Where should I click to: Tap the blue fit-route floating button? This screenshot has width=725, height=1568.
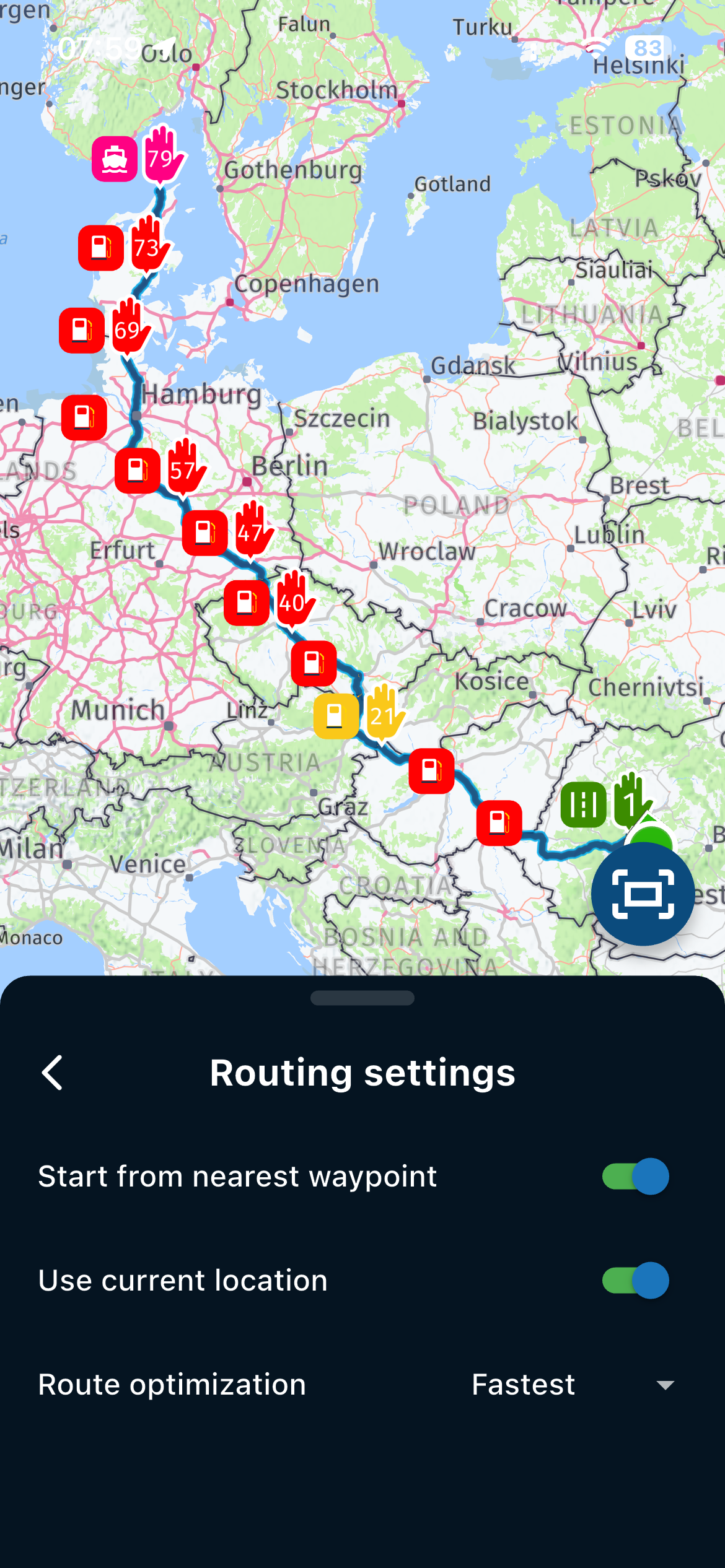coord(643,894)
